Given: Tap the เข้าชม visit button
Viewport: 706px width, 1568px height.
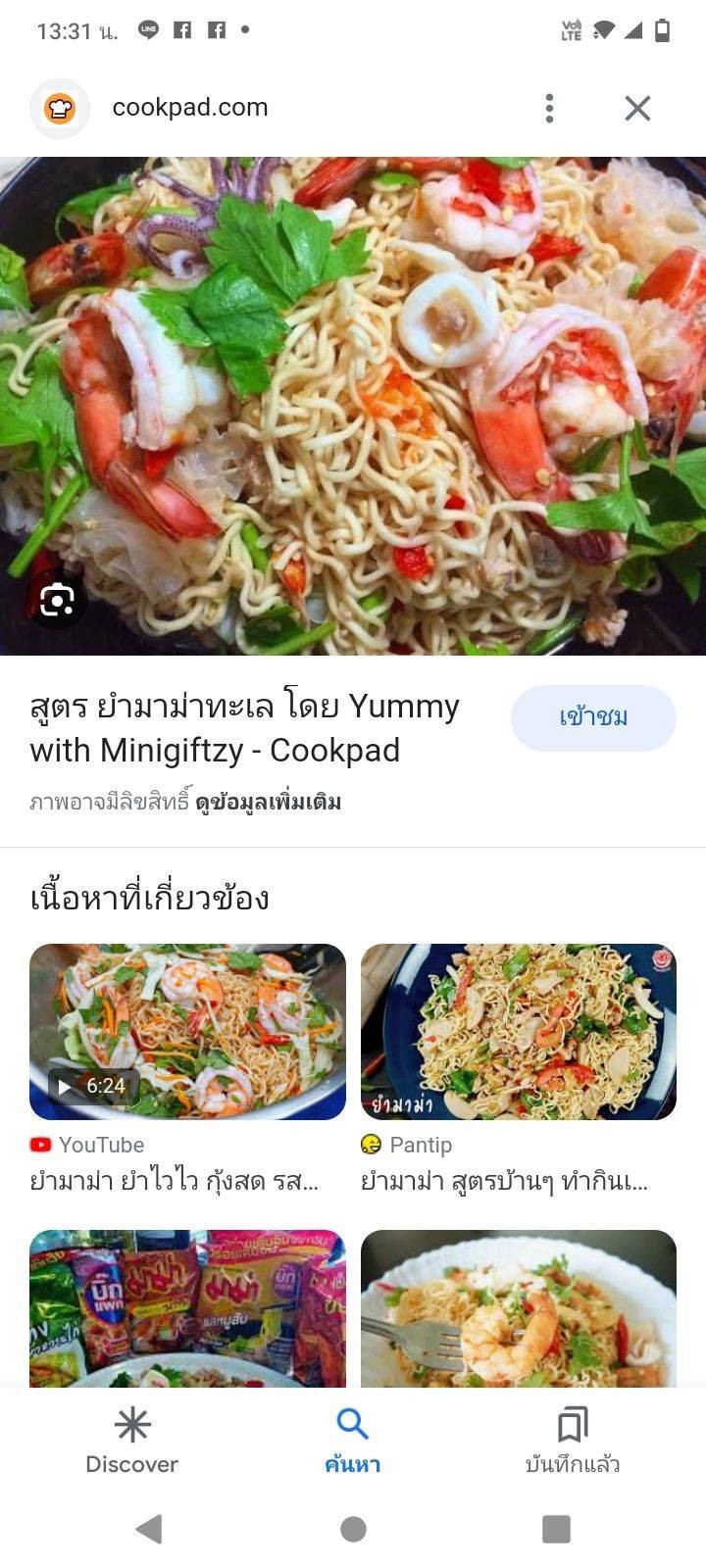Looking at the screenshot, I should [x=593, y=717].
